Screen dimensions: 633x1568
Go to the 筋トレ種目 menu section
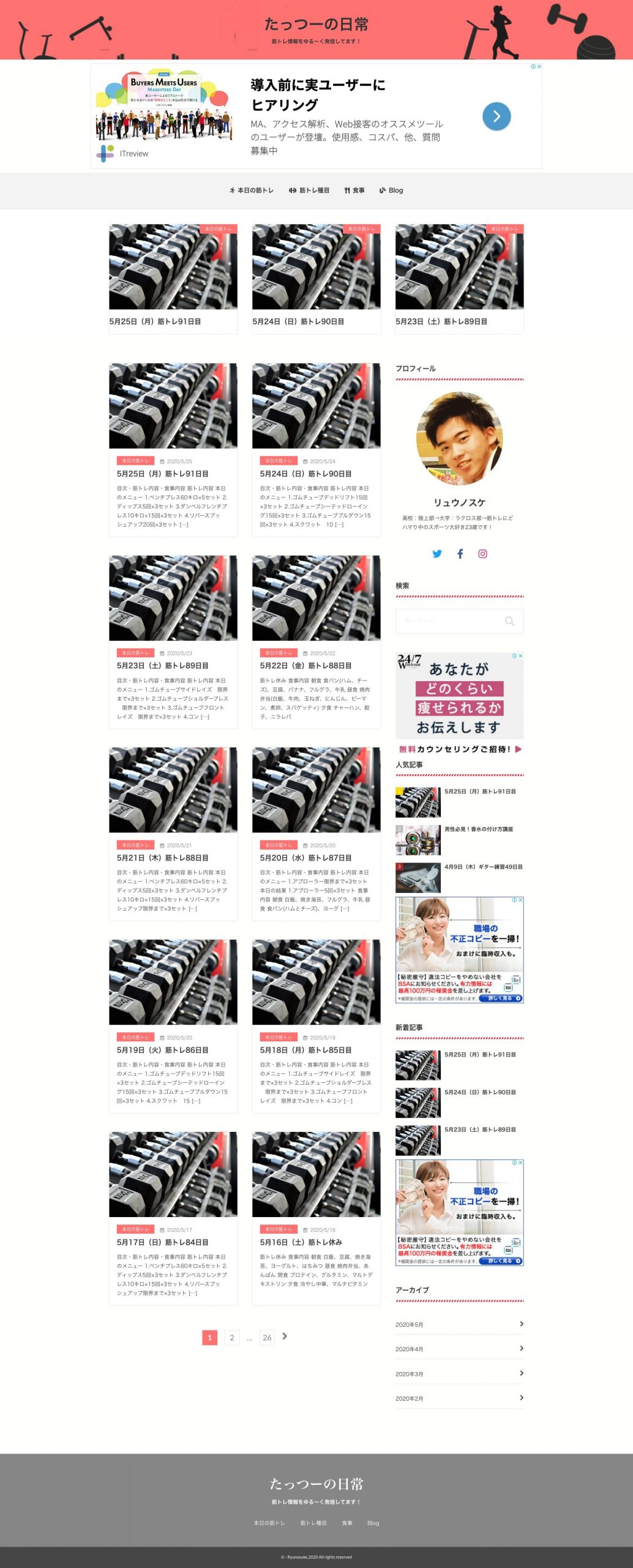tap(309, 190)
